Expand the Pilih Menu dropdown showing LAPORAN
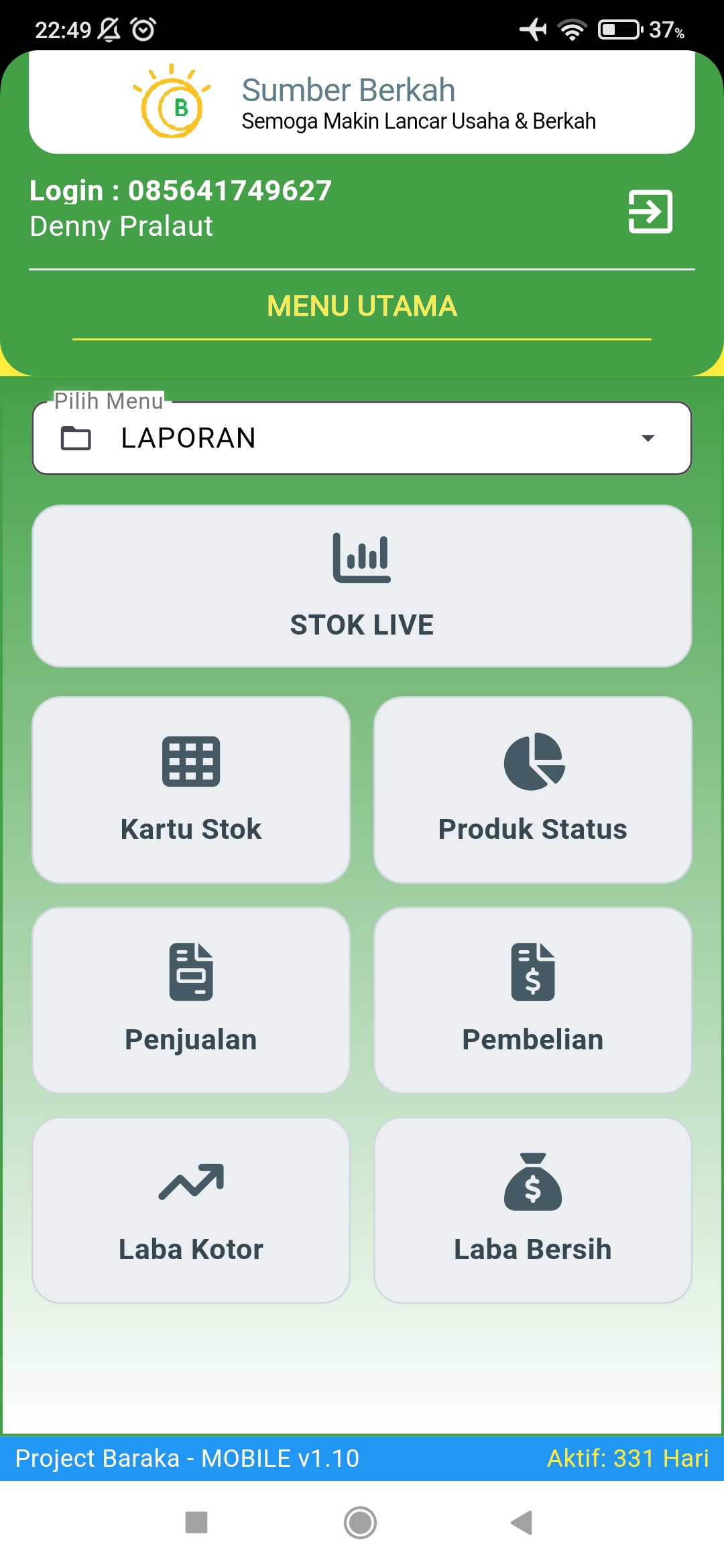Image resolution: width=724 pixels, height=1568 pixels. (362, 438)
